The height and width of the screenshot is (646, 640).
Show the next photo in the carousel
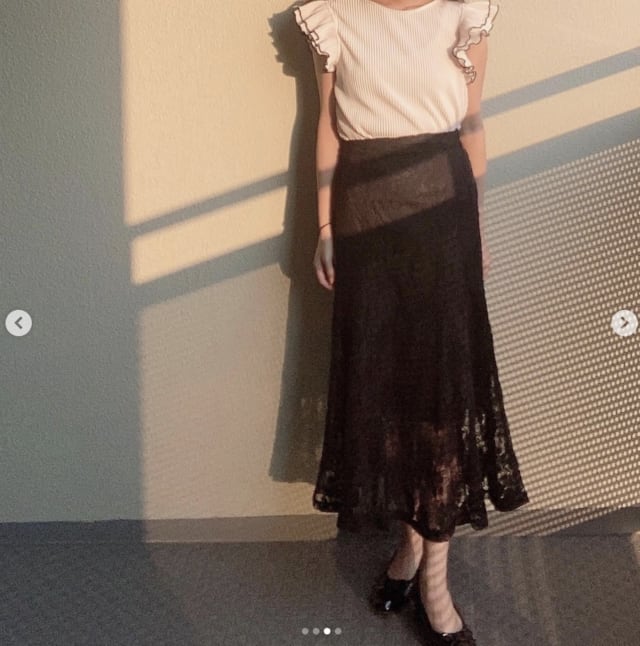pyautogui.click(x=624, y=323)
